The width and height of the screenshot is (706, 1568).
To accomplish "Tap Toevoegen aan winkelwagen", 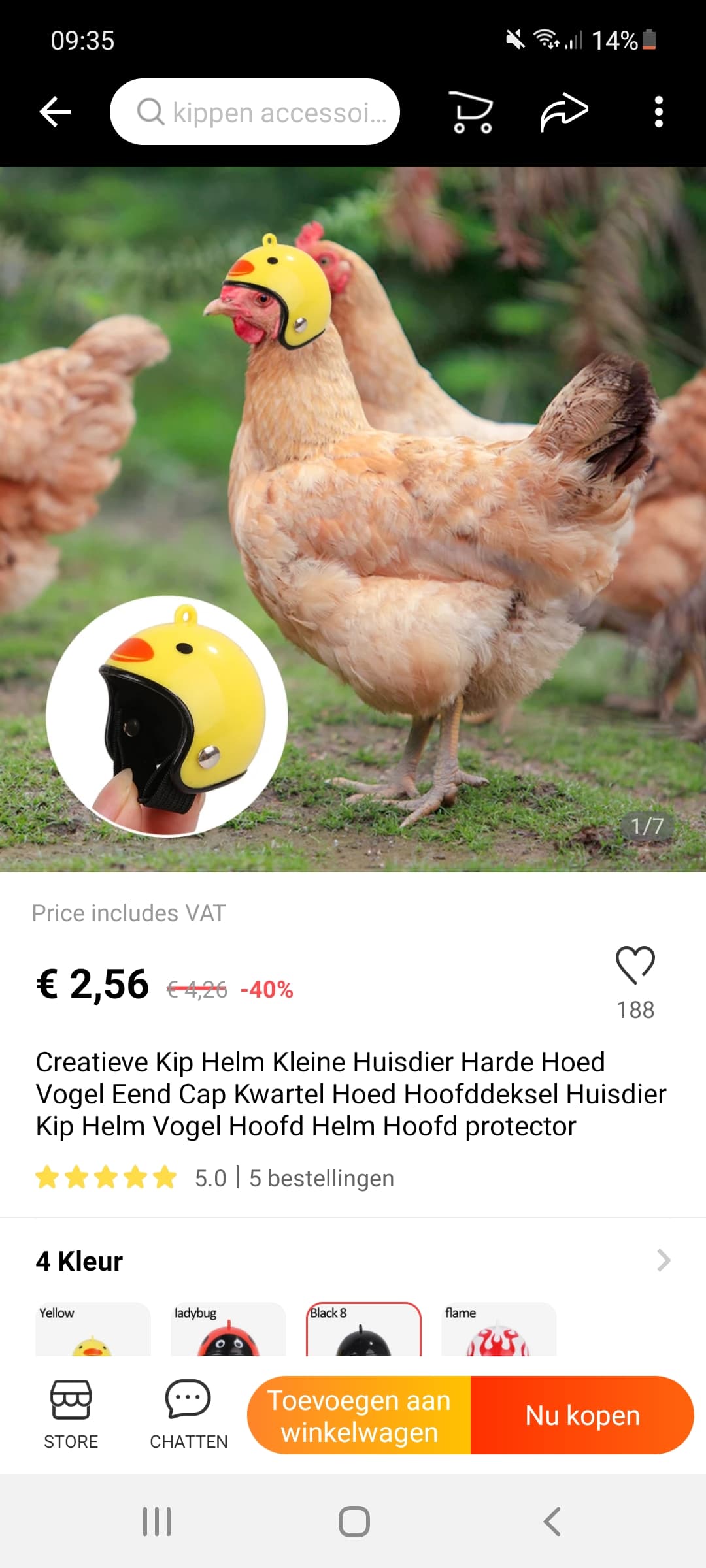I will (x=359, y=1415).
